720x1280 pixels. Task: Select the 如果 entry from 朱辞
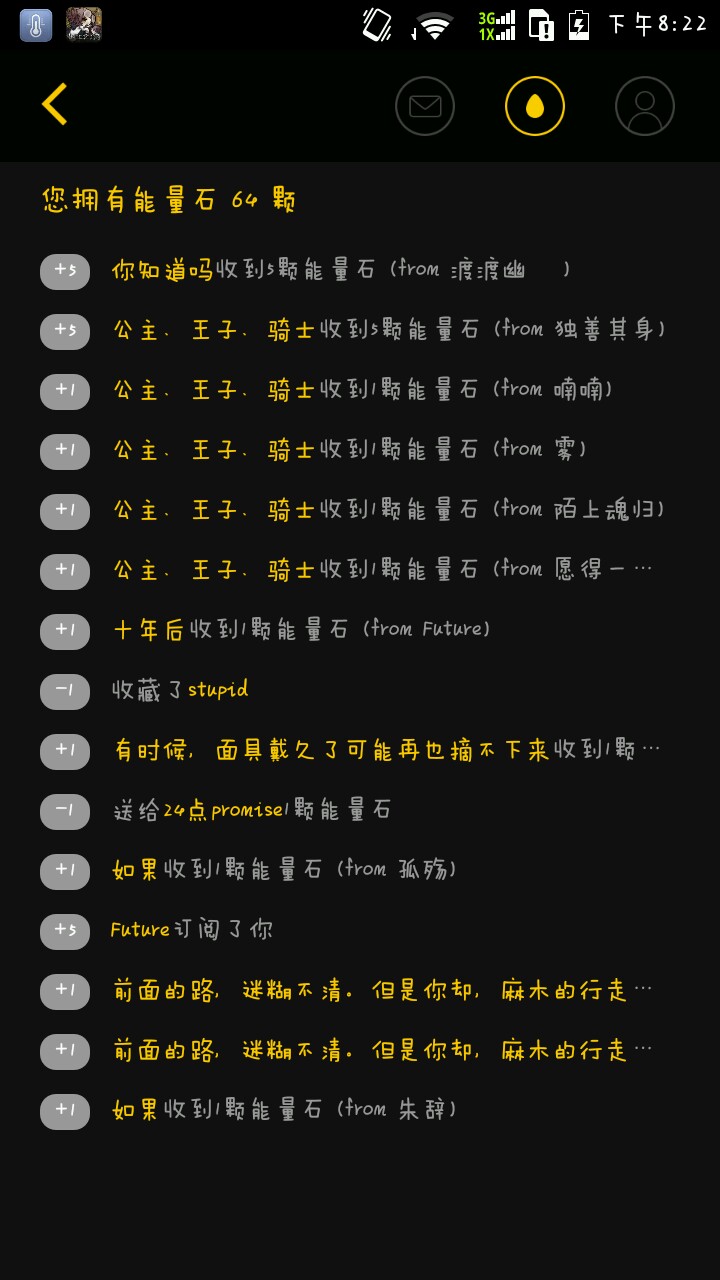click(284, 1110)
